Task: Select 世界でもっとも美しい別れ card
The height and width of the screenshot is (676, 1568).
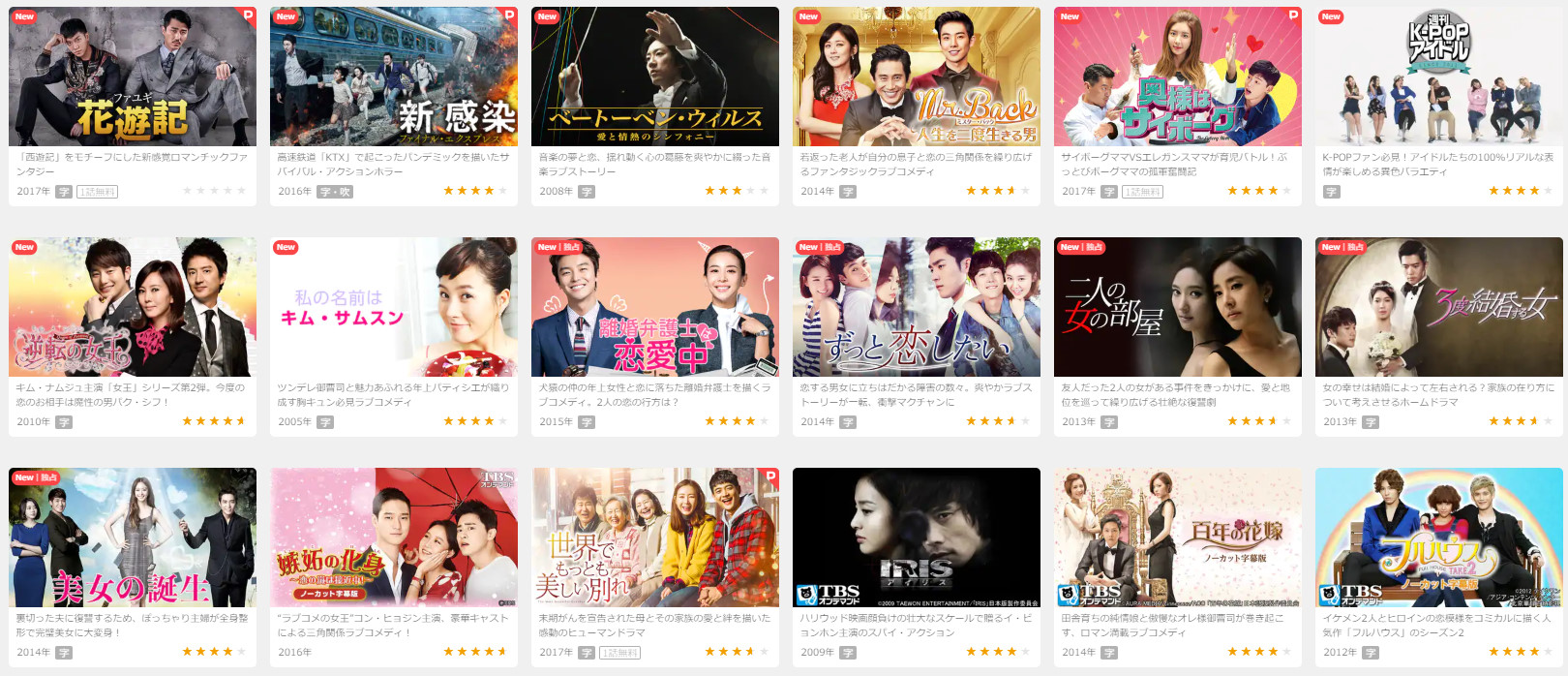Action: (655, 538)
